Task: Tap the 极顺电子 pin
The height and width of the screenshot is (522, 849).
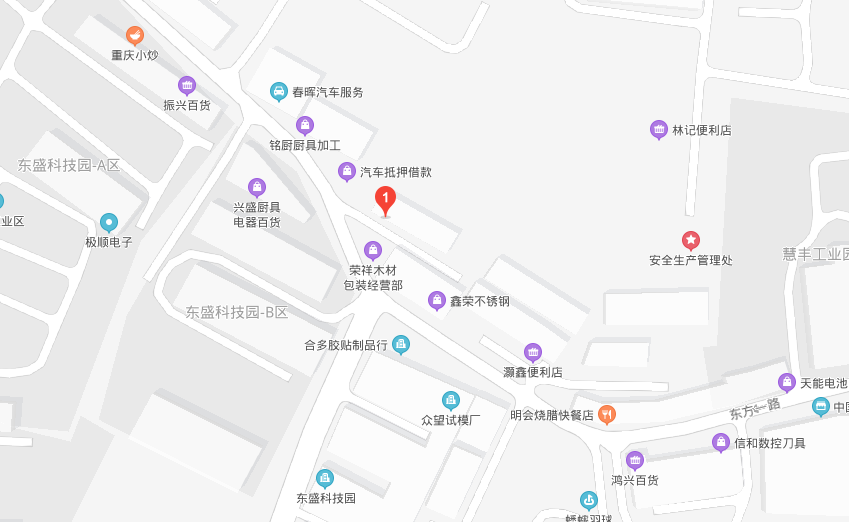Action: pos(109,222)
